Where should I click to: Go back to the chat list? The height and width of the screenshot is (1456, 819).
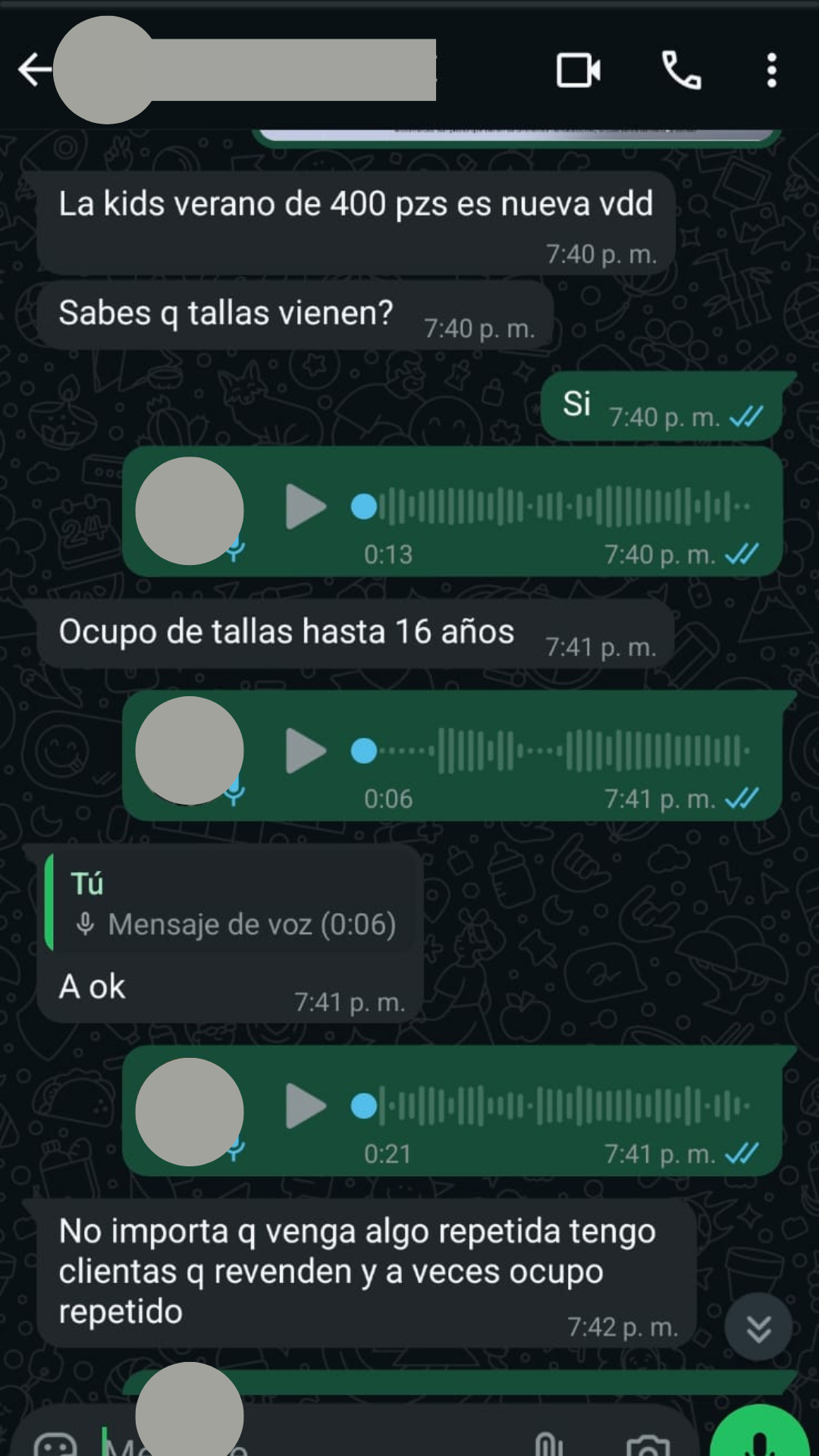click(34, 71)
